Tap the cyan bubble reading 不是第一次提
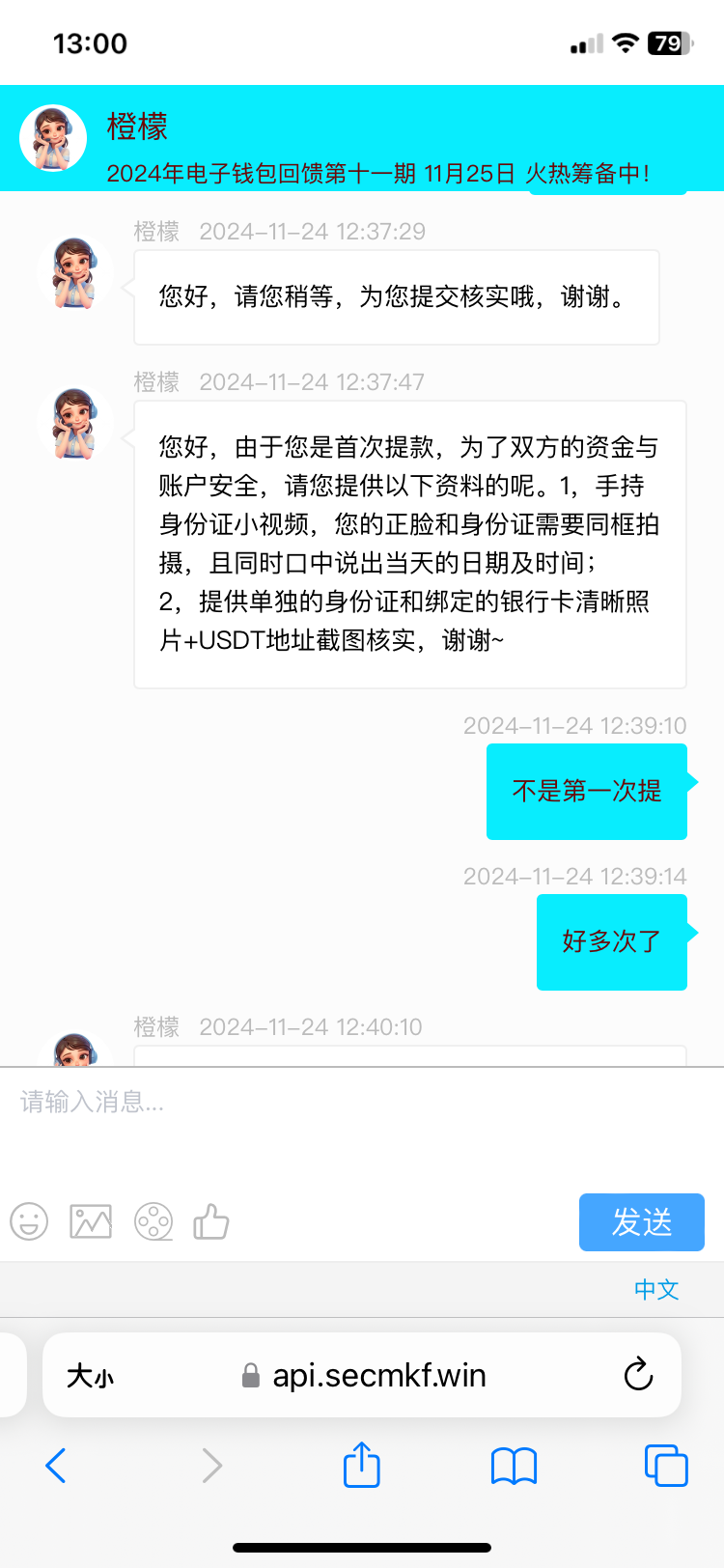724x1568 pixels. 586,792
